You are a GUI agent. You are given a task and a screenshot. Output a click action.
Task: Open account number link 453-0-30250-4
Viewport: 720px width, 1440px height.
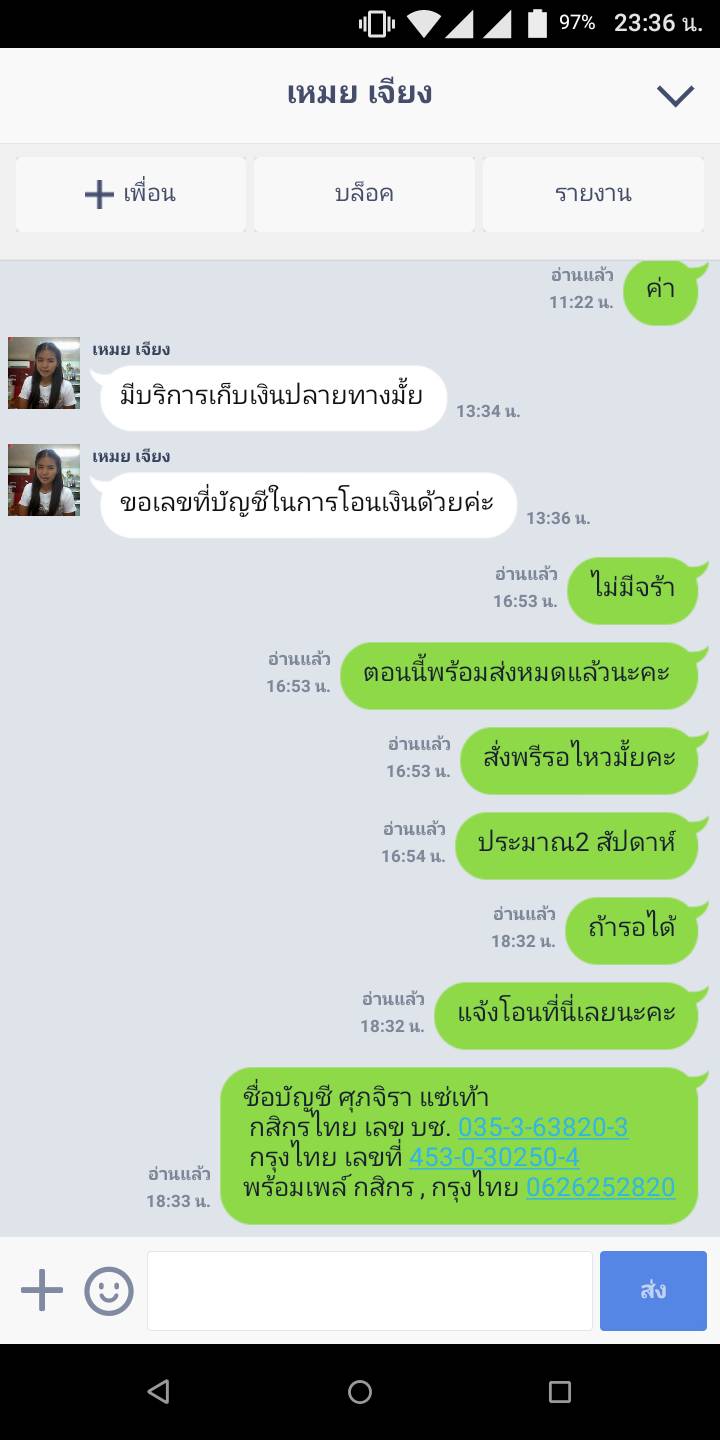click(x=494, y=1157)
